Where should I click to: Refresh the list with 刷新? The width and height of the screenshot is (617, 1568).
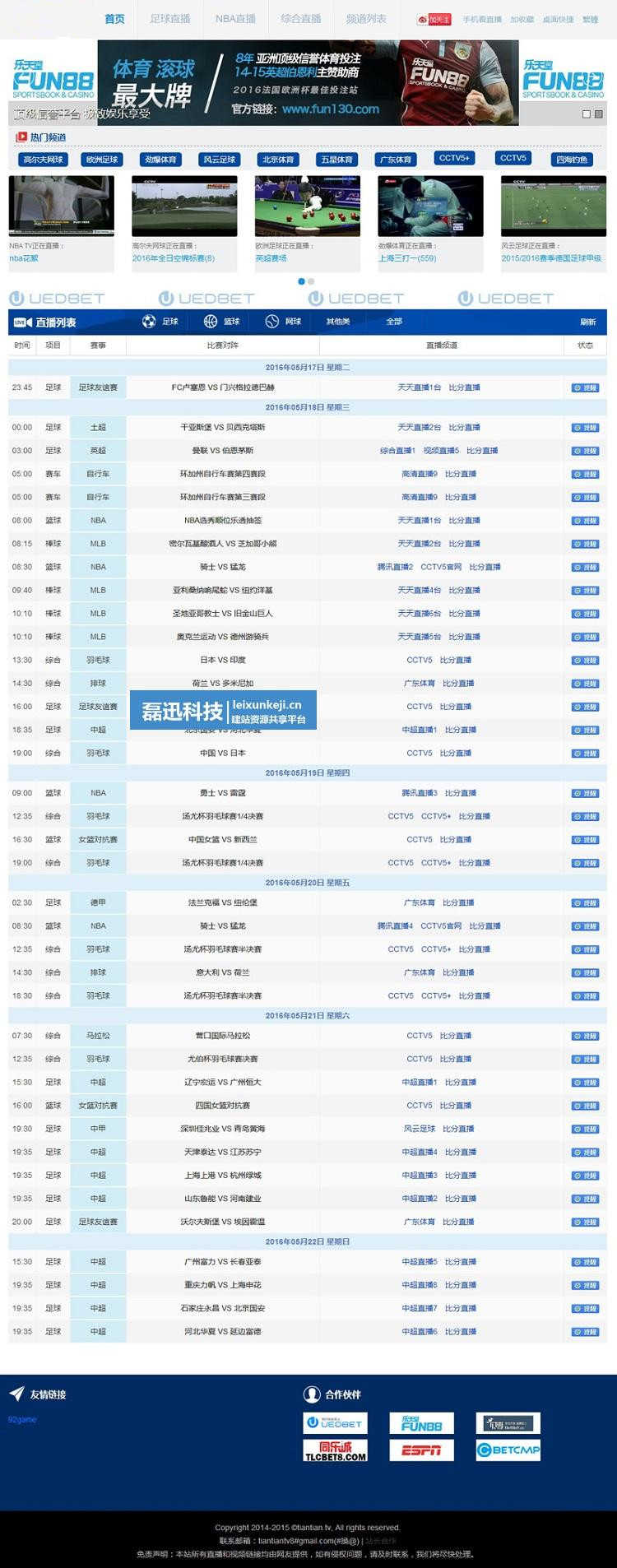coord(587,322)
